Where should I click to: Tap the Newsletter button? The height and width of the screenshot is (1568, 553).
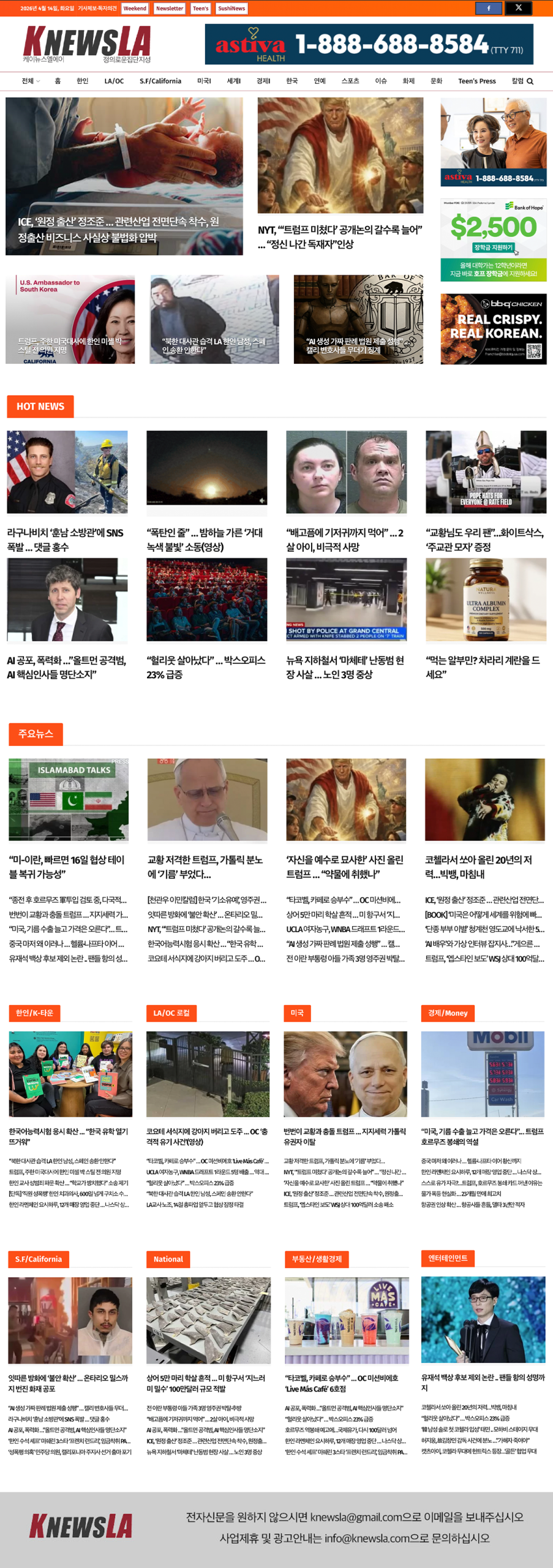pos(169,9)
